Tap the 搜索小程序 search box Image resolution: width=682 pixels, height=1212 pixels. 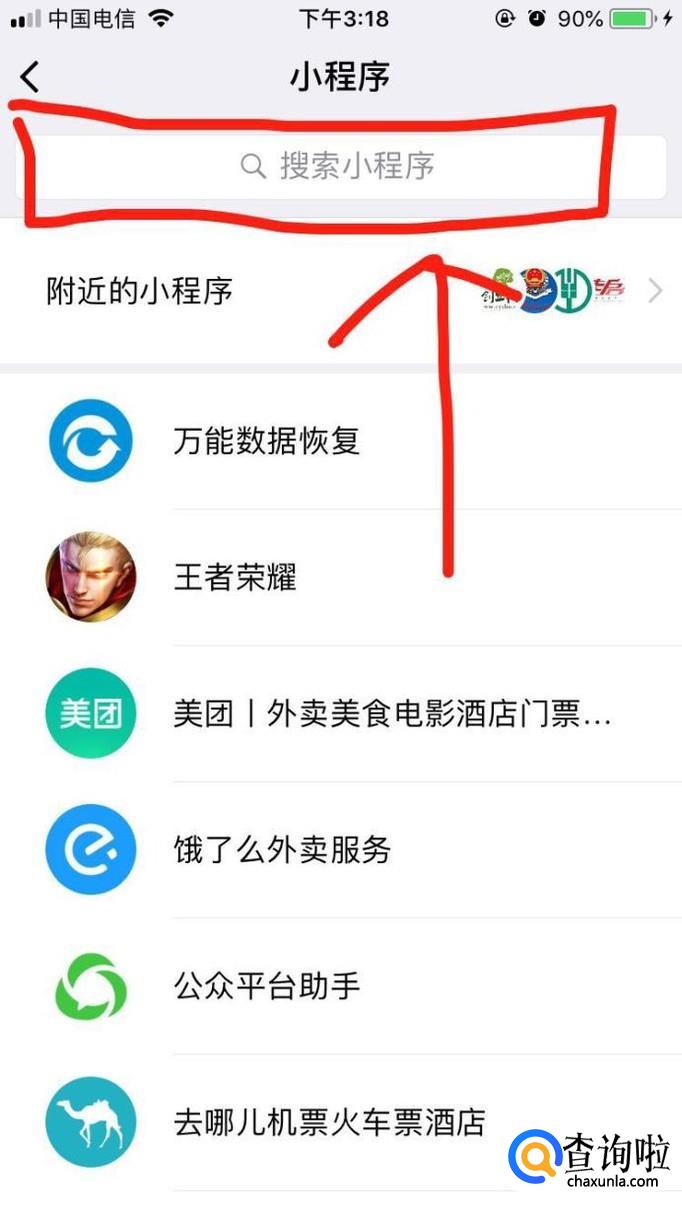tap(340, 166)
